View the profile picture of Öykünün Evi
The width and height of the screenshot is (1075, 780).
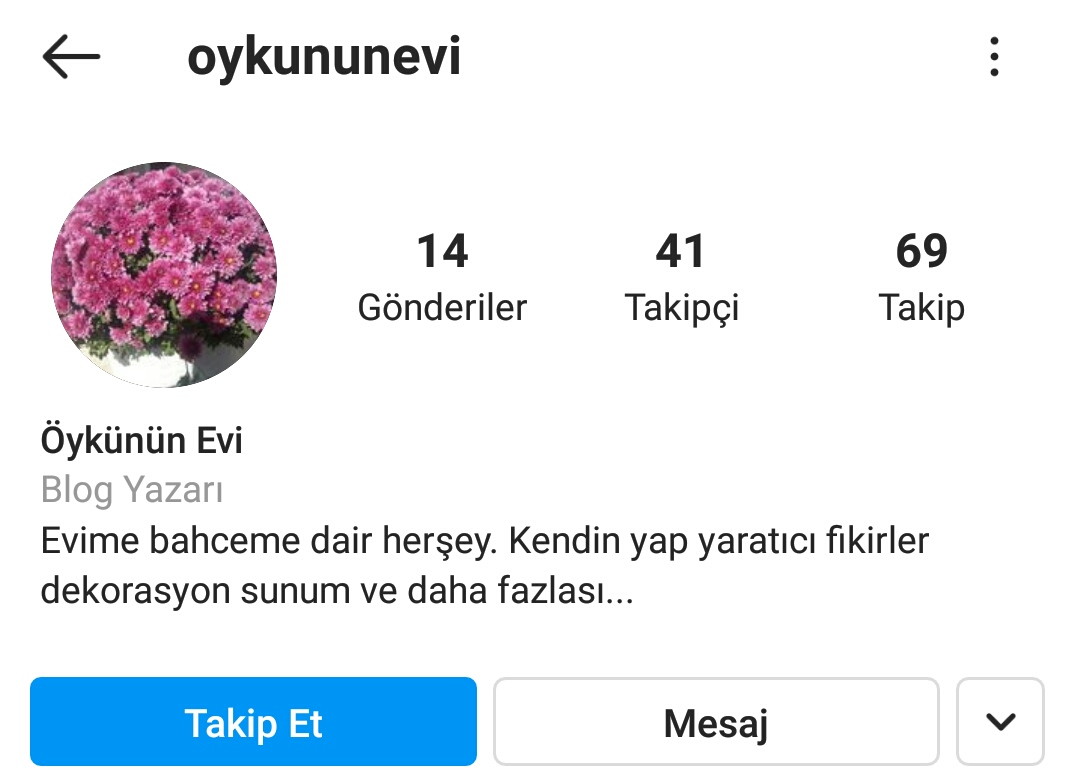click(x=164, y=275)
